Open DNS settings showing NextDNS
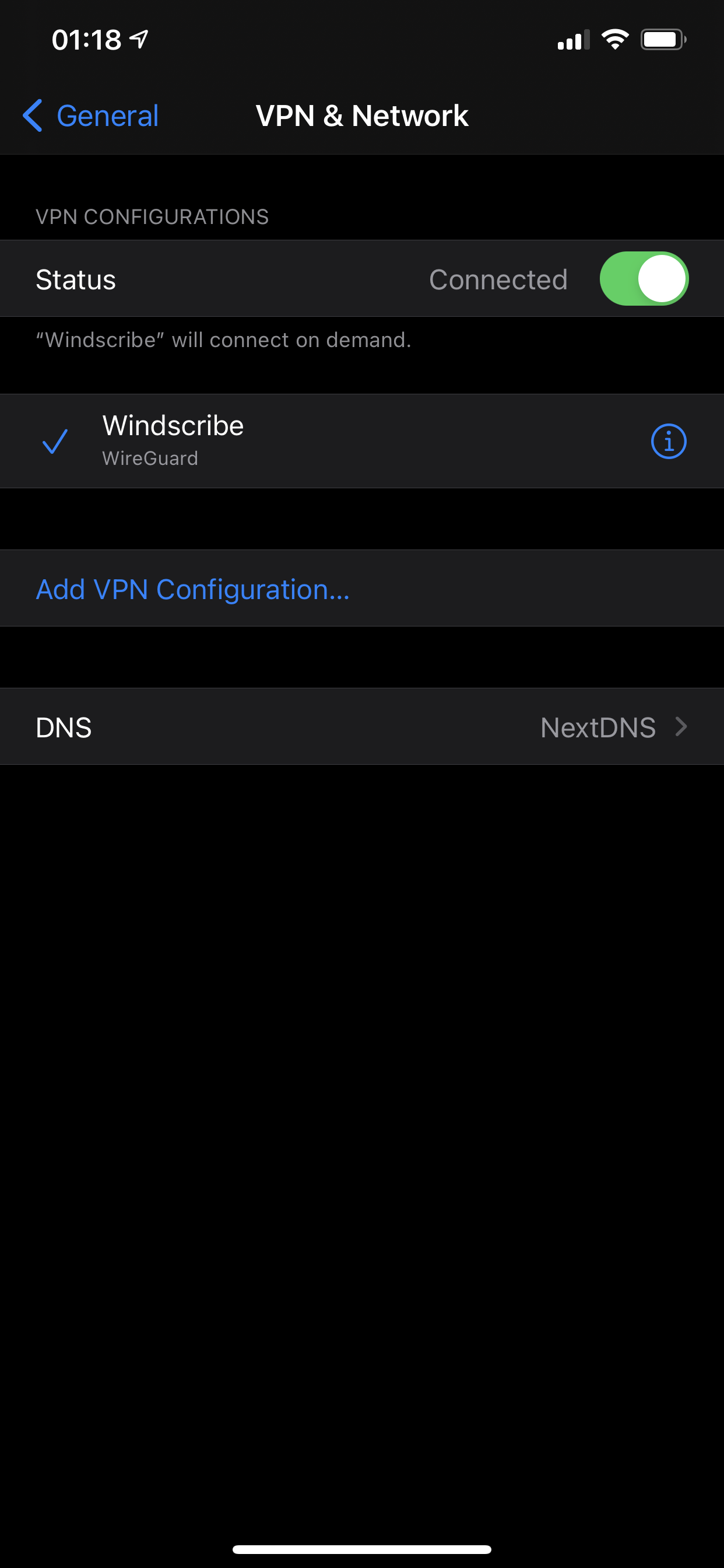724x1568 pixels. click(362, 727)
